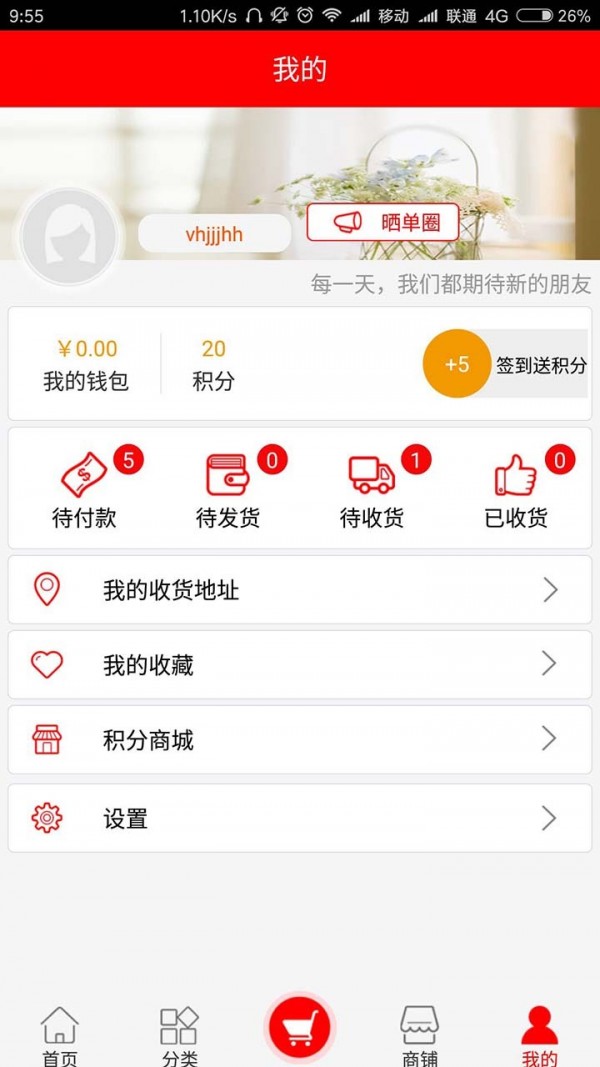View 待发货 orders awaiting shipment

(229, 490)
